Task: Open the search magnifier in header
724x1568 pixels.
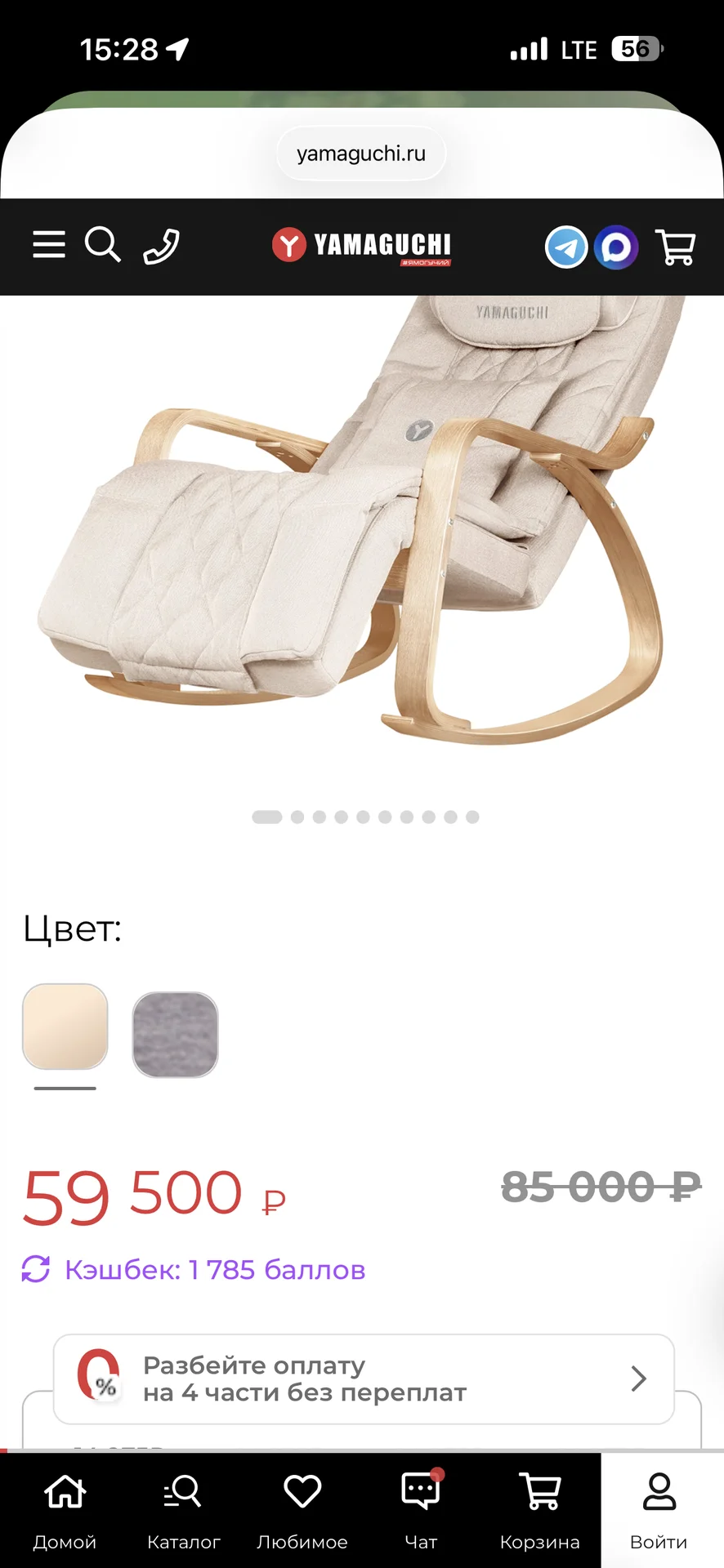Action: (103, 245)
